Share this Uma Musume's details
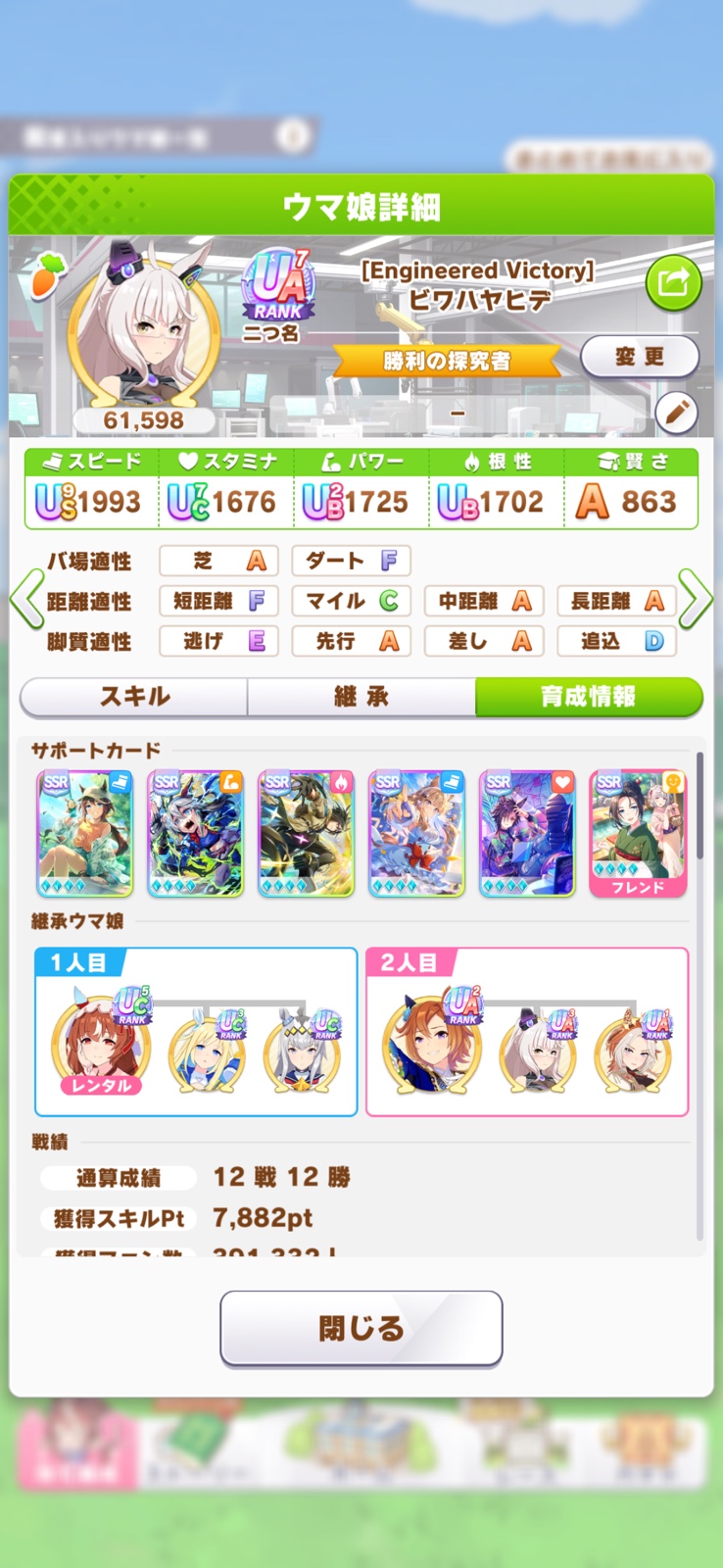Image resolution: width=723 pixels, height=1568 pixels. pyautogui.click(x=673, y=283)
